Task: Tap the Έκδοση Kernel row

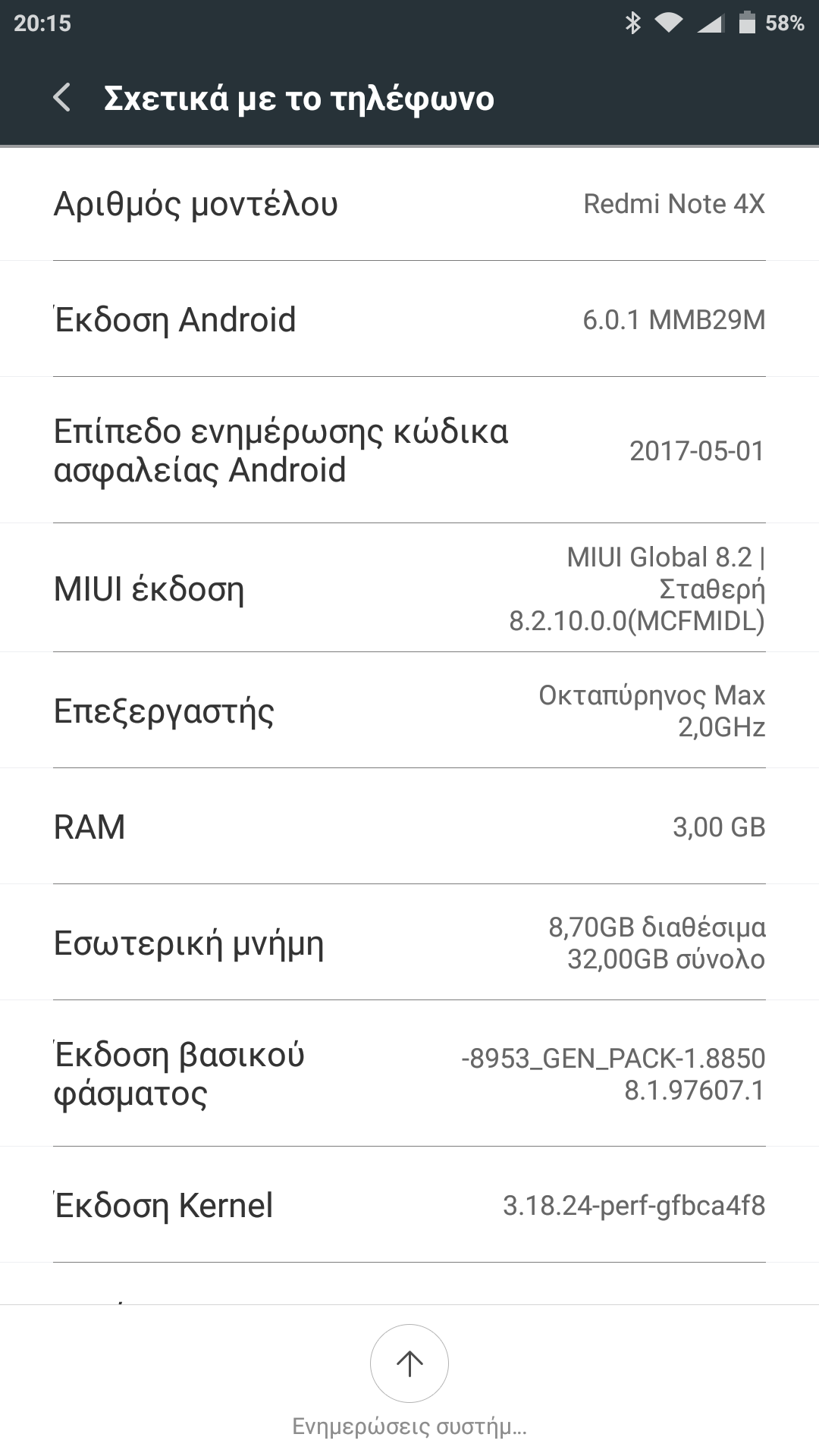Action: click(409, 1205)
